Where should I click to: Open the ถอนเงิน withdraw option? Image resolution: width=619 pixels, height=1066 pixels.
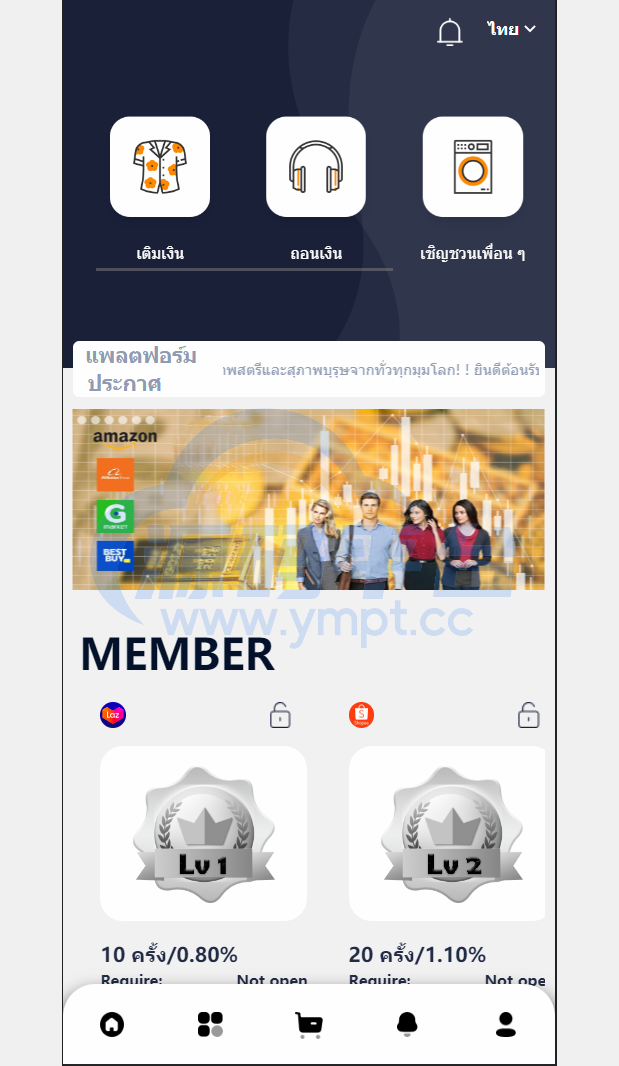(316, 167)
